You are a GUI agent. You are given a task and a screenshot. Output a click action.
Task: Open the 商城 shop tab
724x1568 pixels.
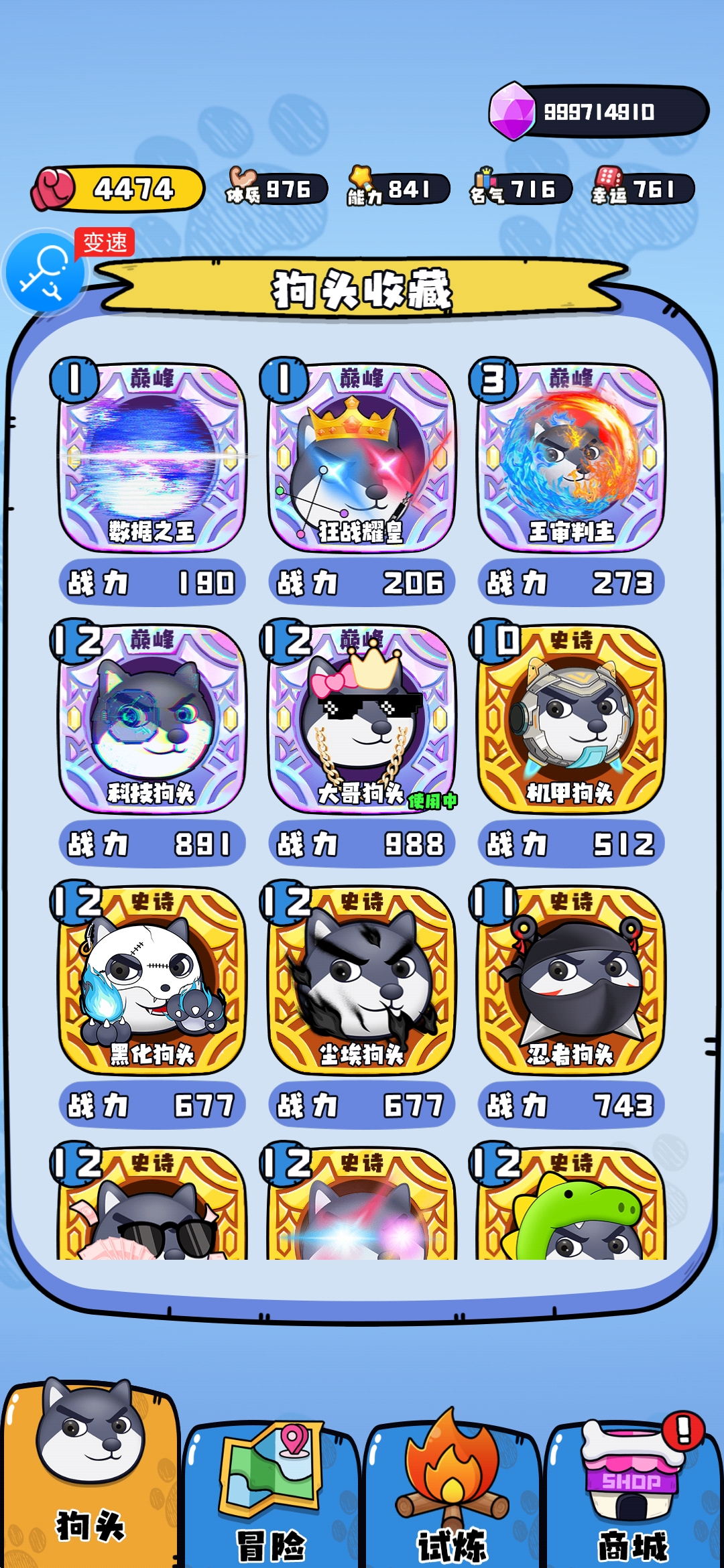(x=633, y=1494)
